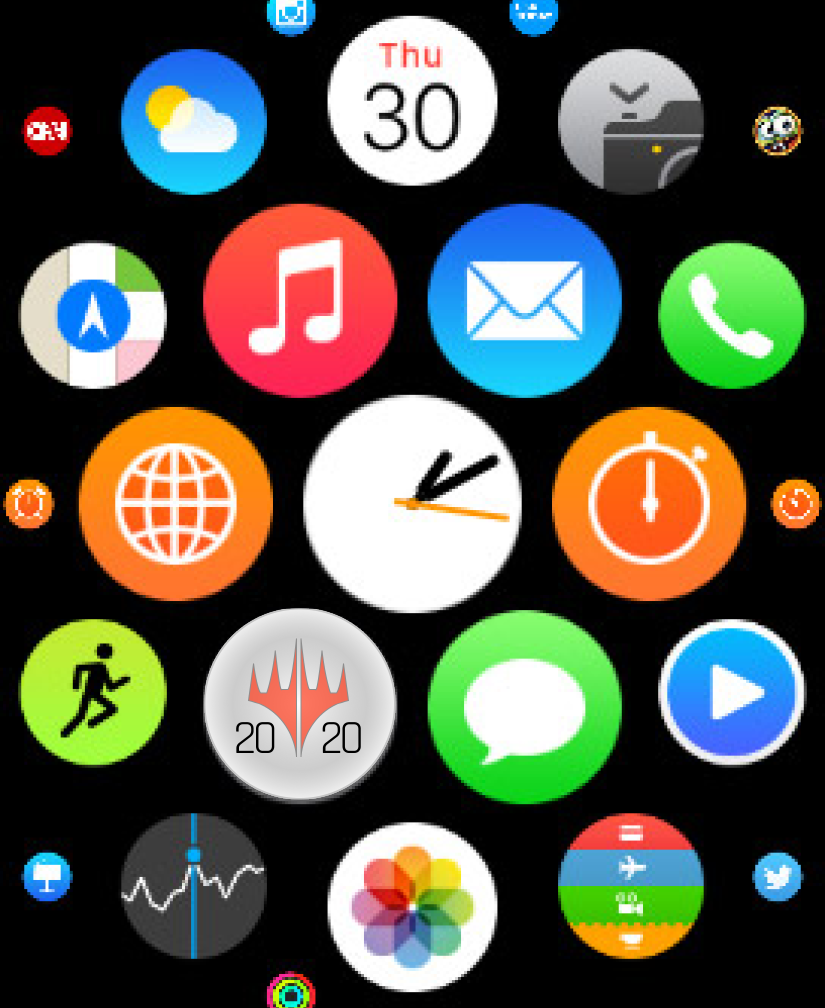This screenshot has height=1008, width=825.
Task: Launch the Remote app with play icon
Action: (731, 691)
